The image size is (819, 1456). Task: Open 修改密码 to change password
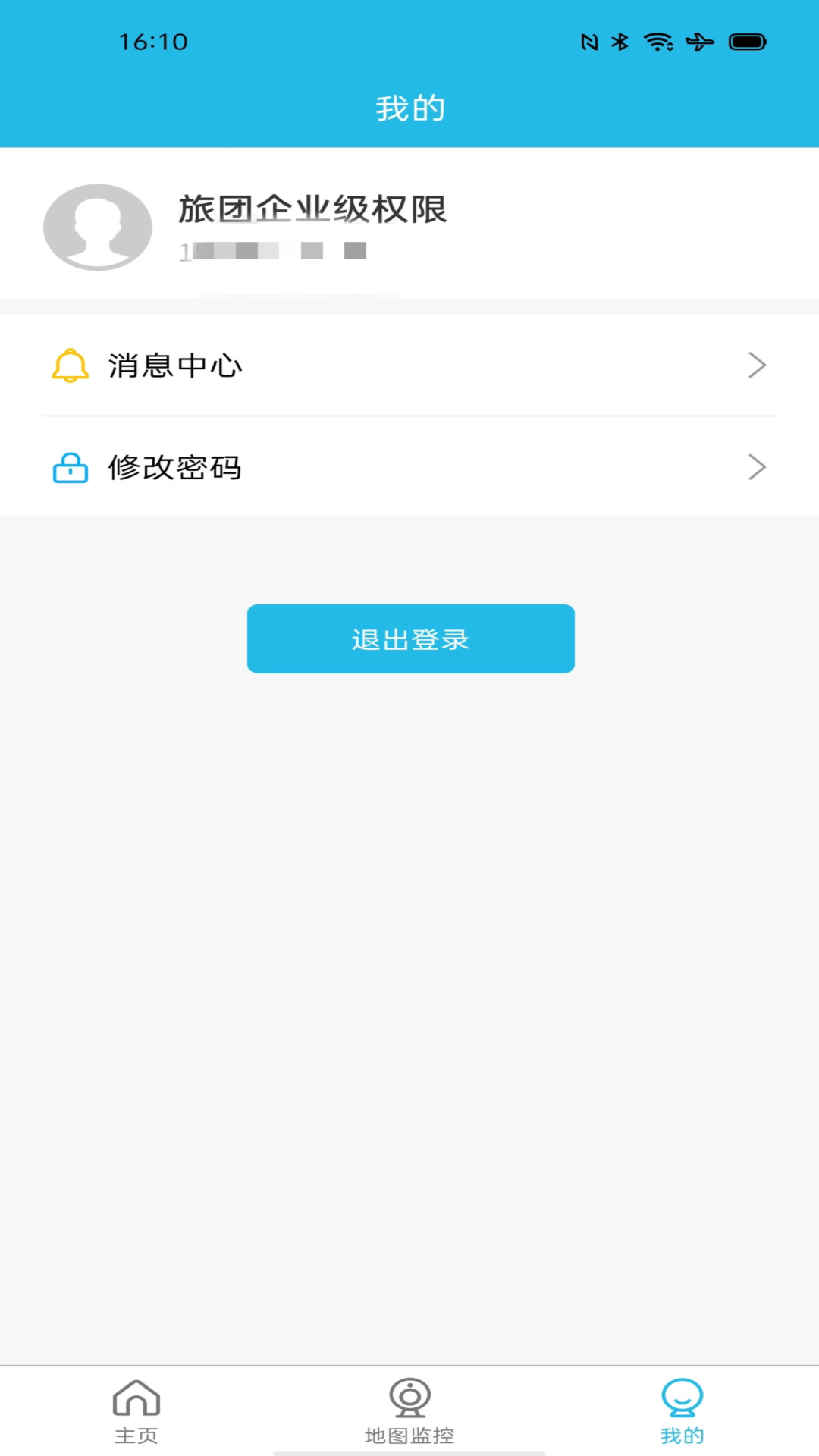point(409,467)
